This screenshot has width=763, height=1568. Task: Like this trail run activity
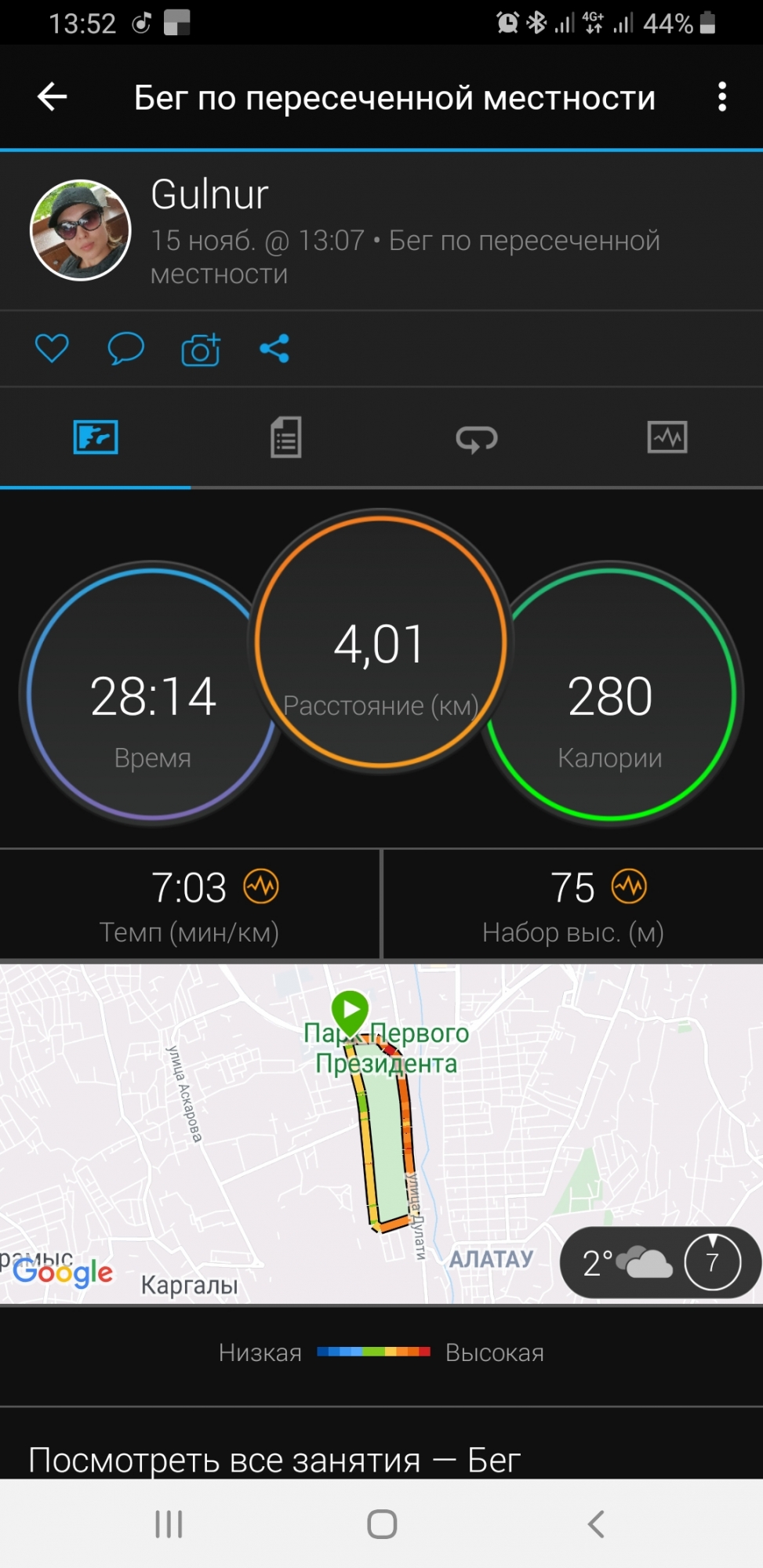click(x=52, y=348)
